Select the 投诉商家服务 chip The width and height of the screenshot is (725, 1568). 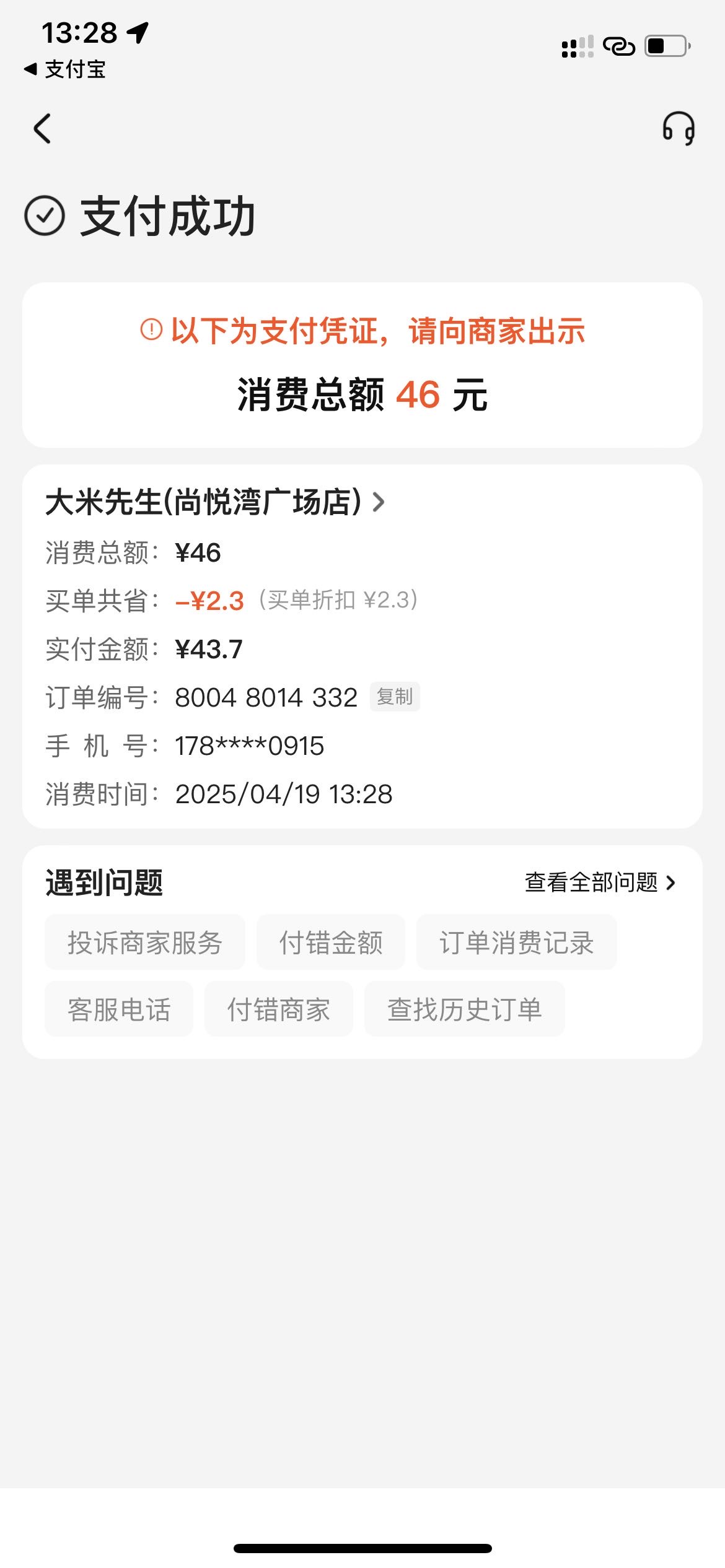pos(145,942)
